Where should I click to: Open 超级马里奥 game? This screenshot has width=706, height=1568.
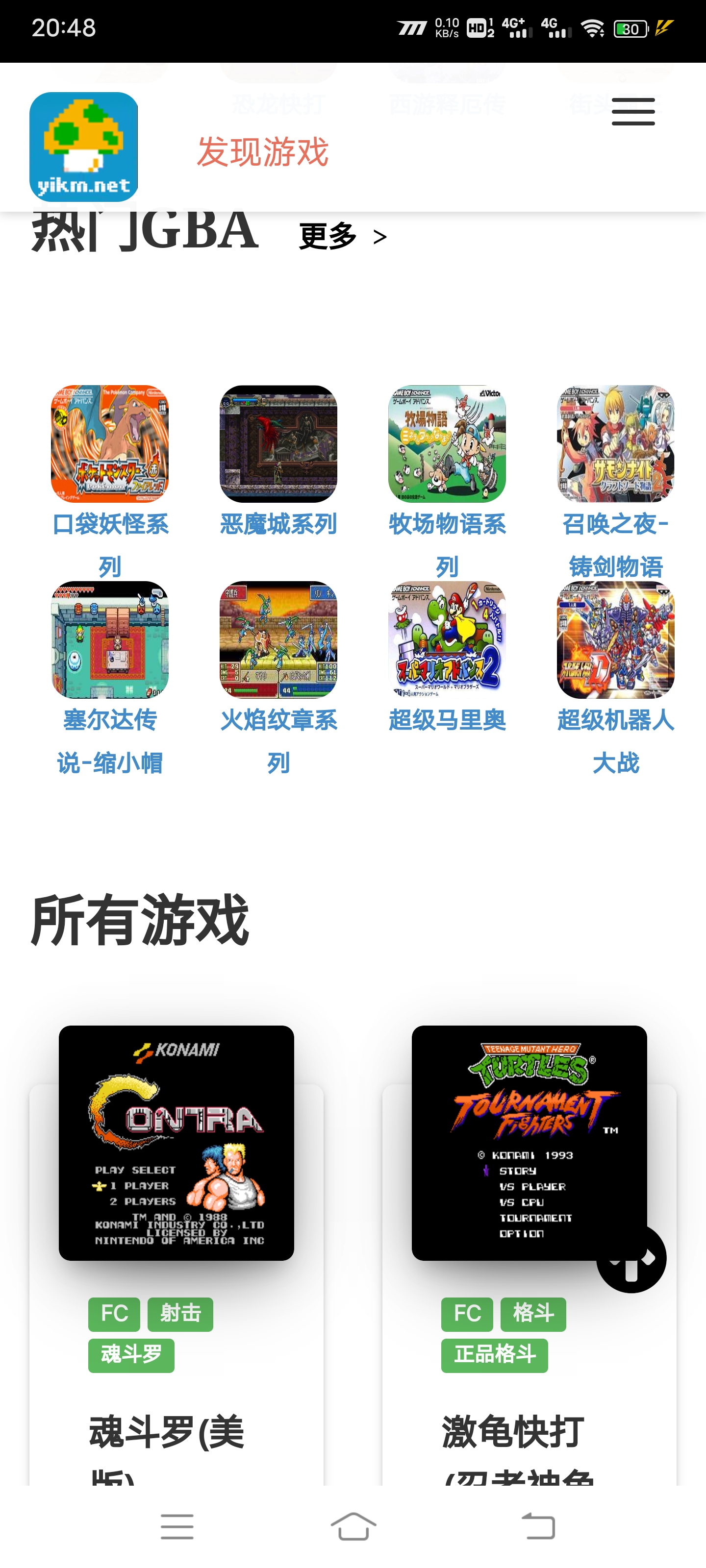pyautogui.click(x=447, y=657)
